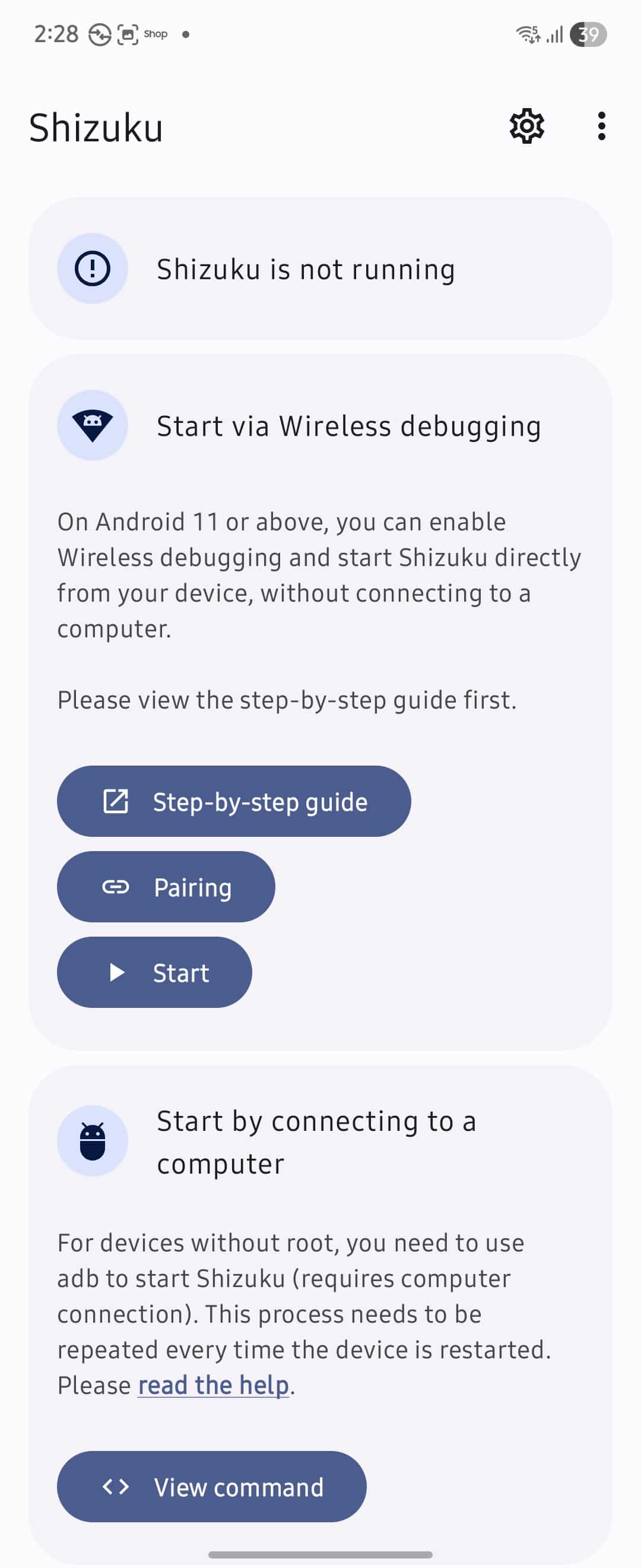Open the Step-by-step guide

coord(233,801)
